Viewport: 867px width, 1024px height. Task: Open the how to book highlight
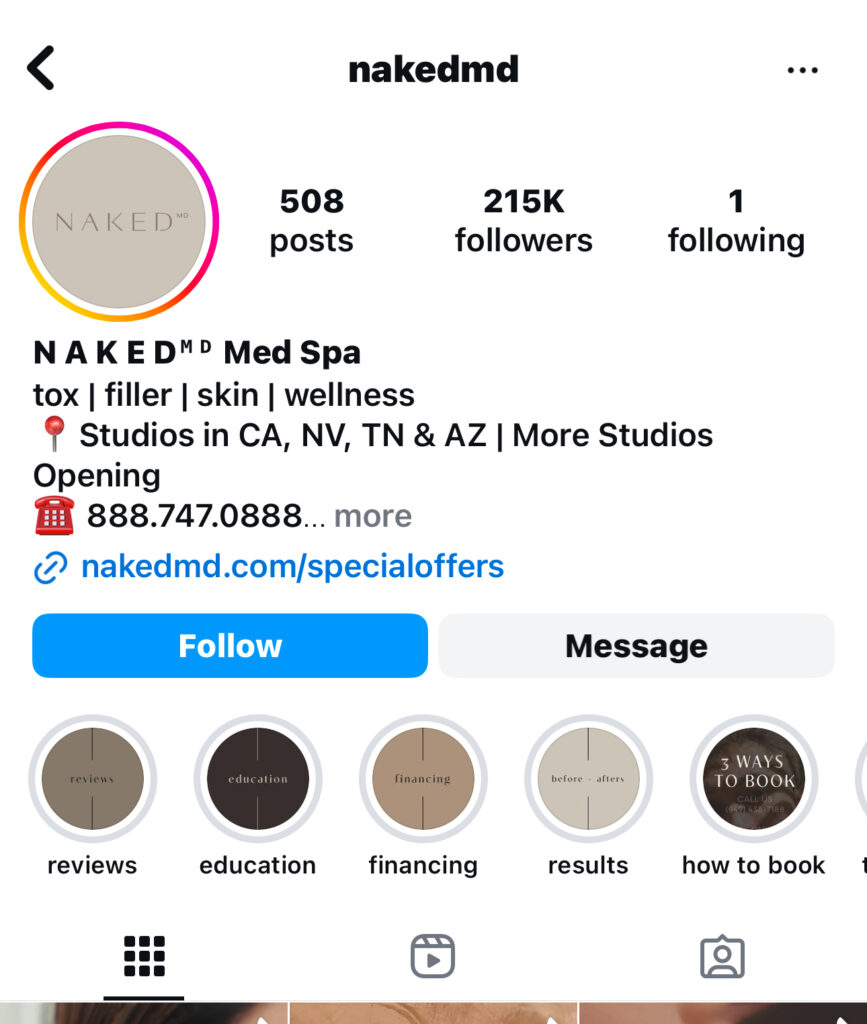(x=753, y=779)
